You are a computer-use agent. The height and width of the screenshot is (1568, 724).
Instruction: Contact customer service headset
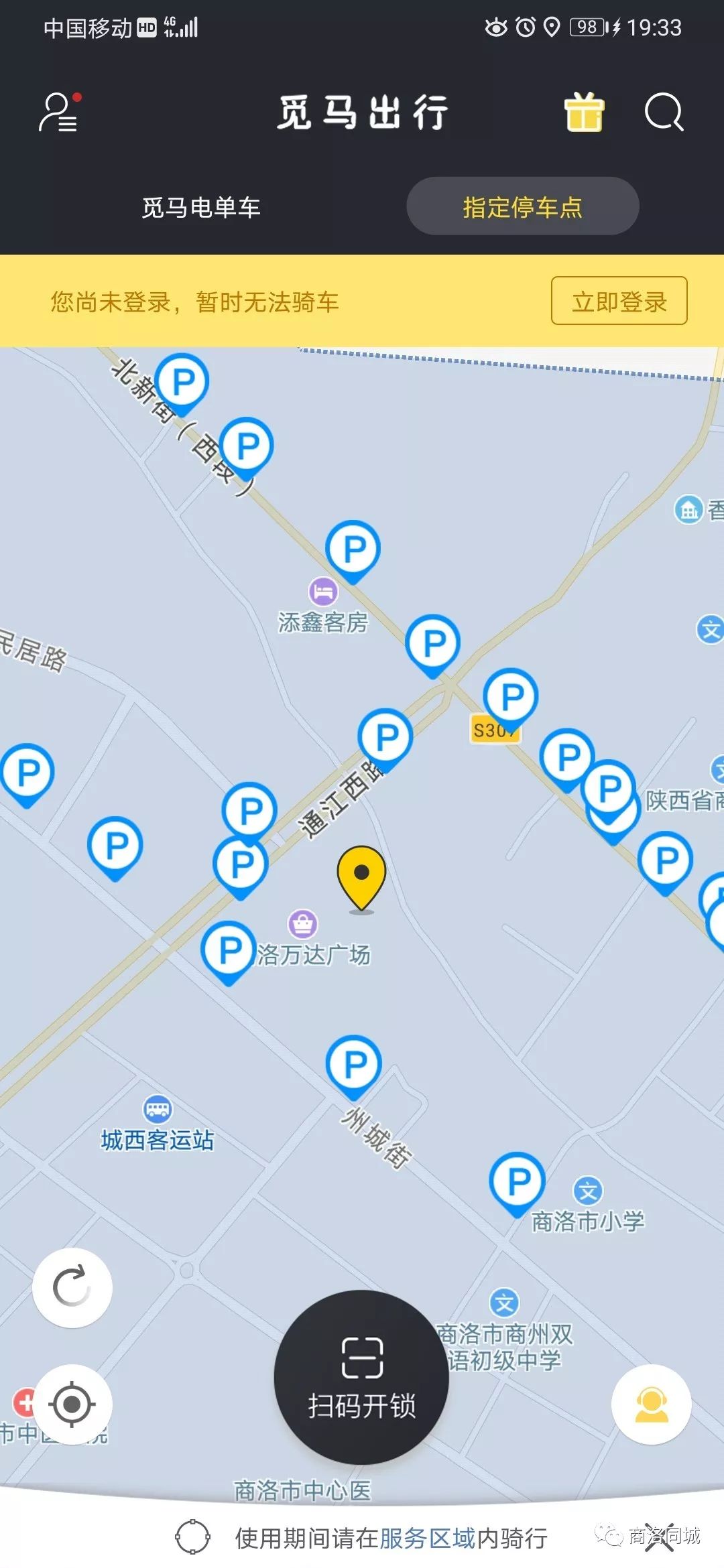651,1404
